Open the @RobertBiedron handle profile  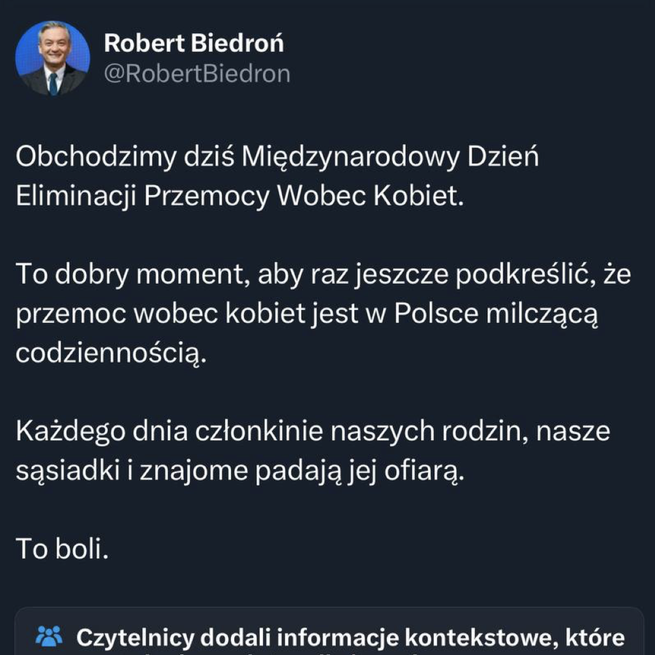click(x=197, y=73)
